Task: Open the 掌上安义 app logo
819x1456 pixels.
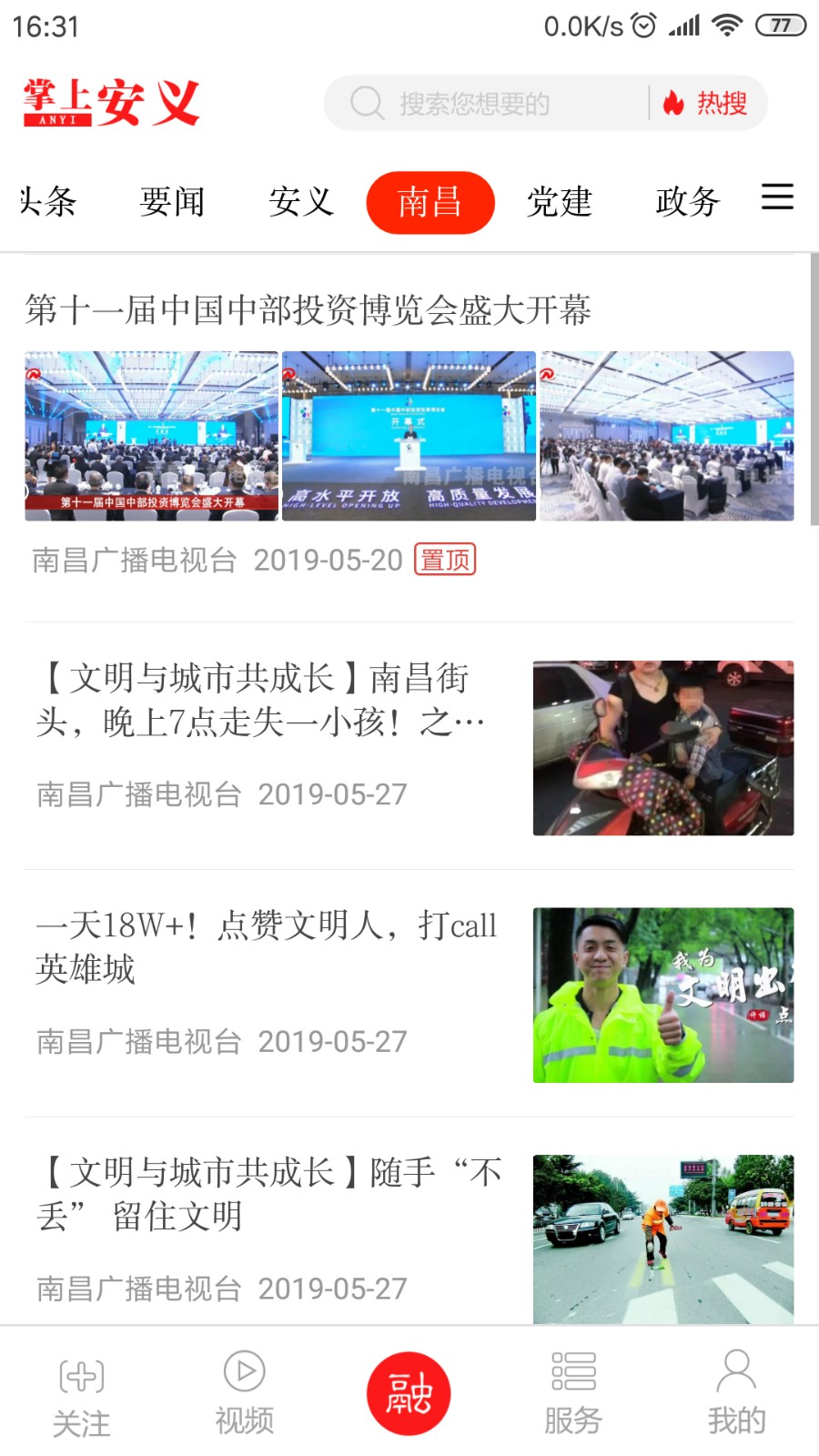Action: (111, 101)
